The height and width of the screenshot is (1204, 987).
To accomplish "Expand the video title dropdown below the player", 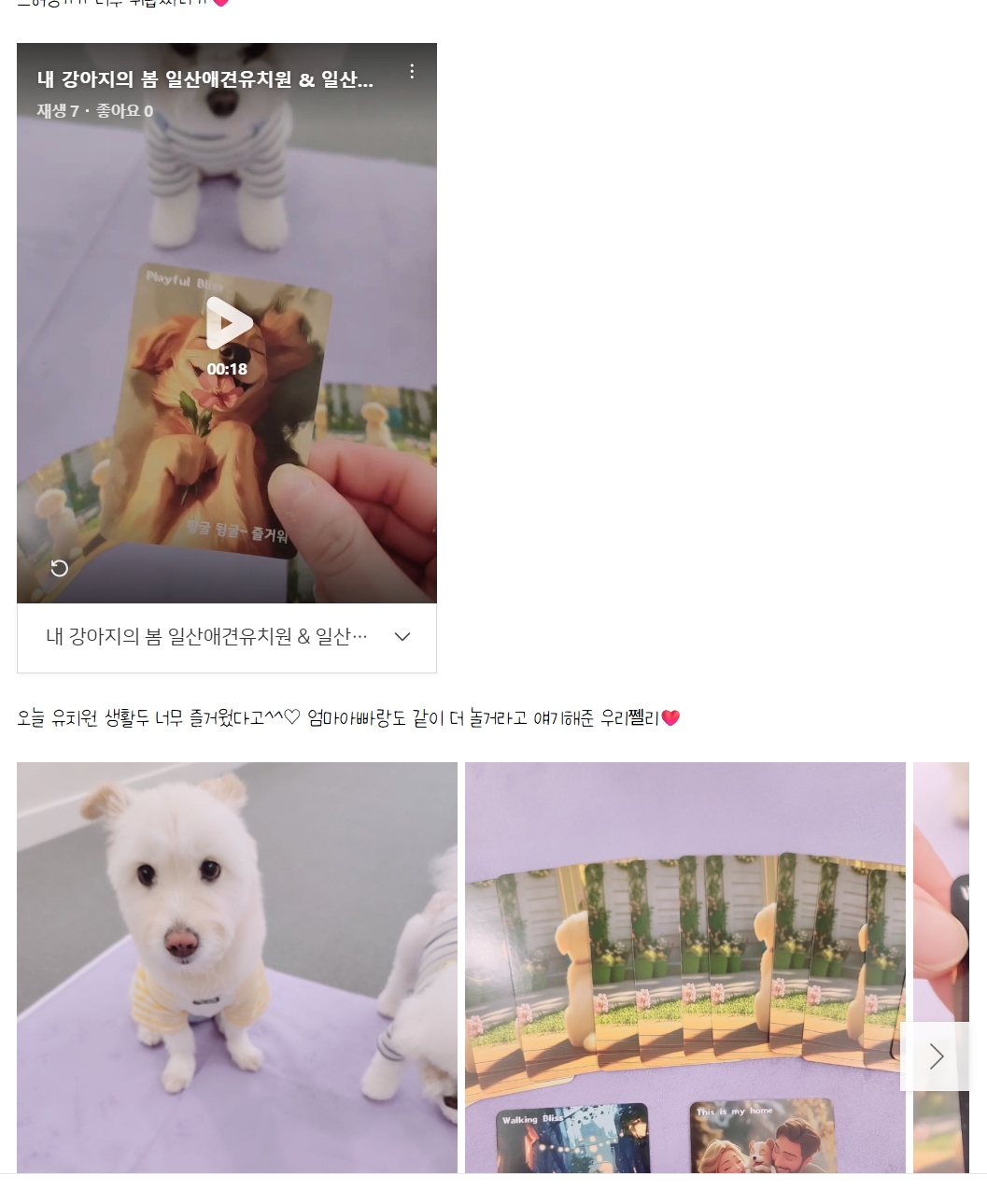I will pyautogui.click(x=402, y=637).
